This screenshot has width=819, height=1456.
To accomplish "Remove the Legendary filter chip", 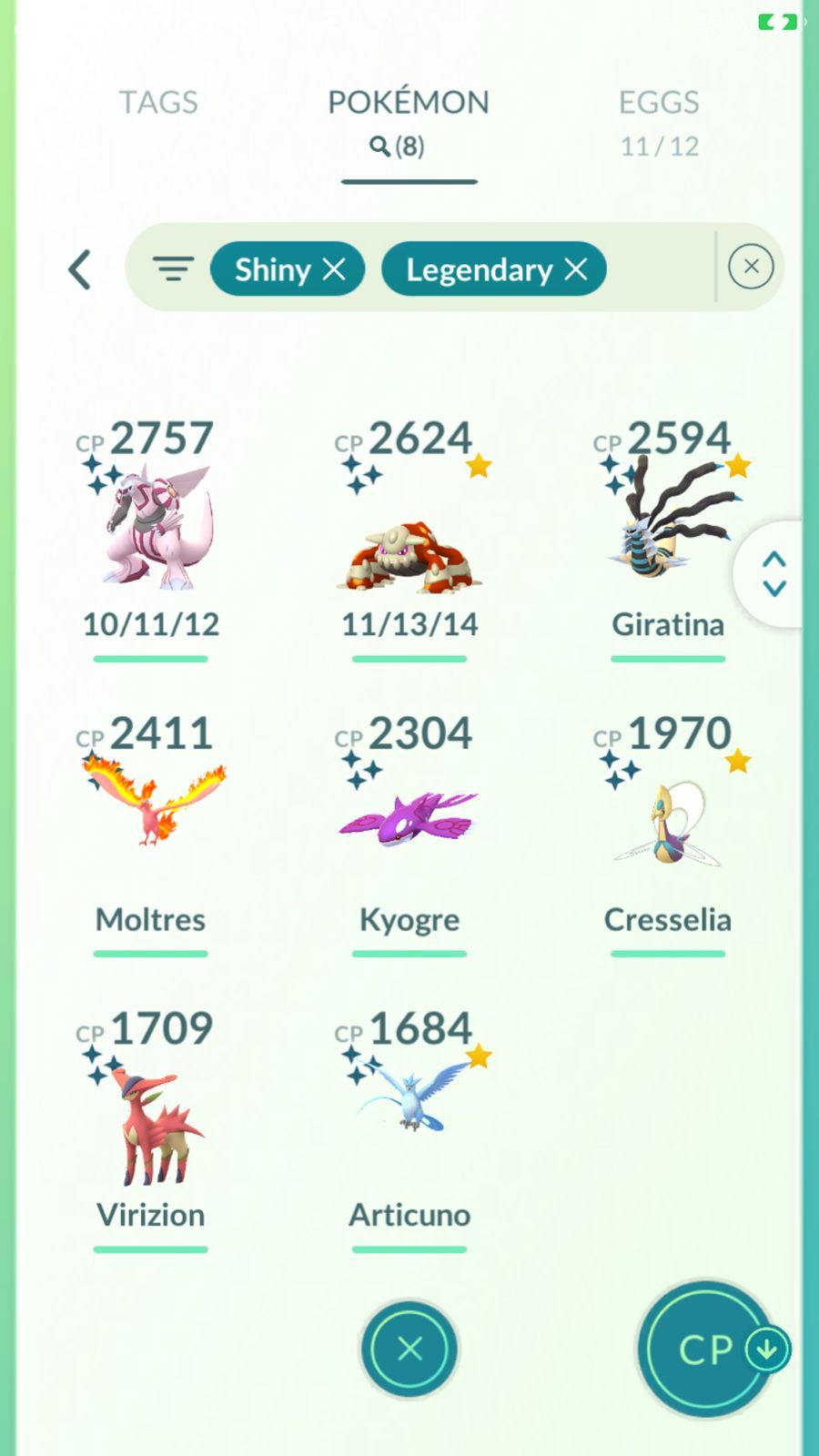I will (576, 269).
